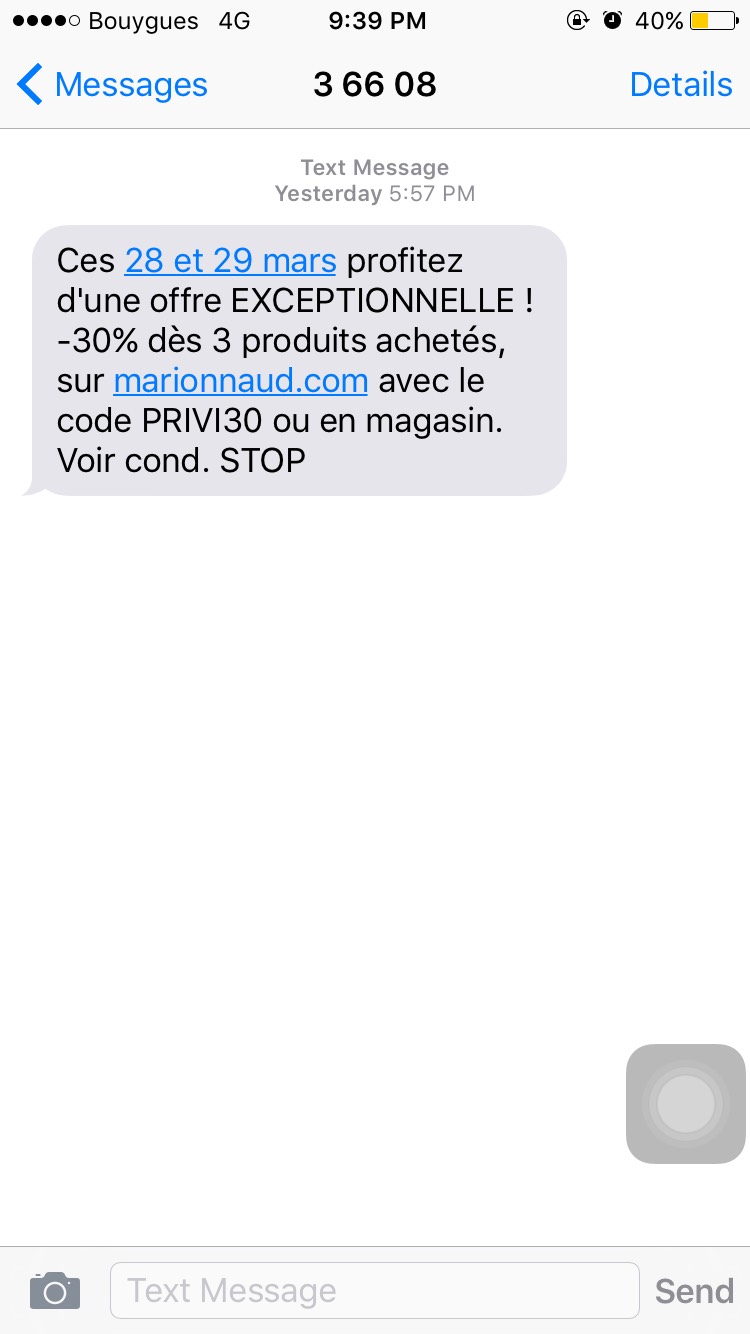Open the marionnaud.com link
This screenshot has width=750, height=1334.
point(241,381)
